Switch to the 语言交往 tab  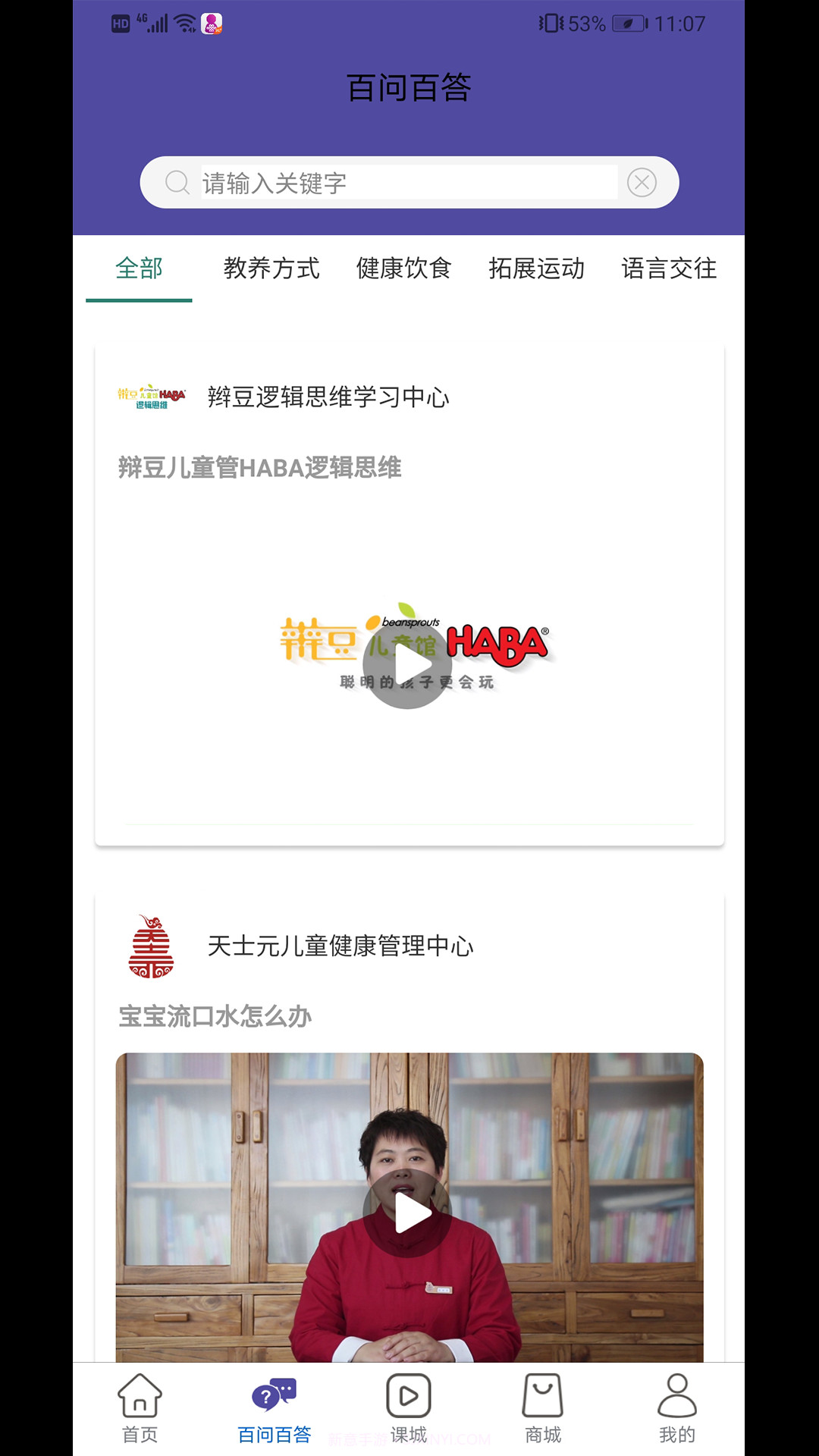point(668,268)
